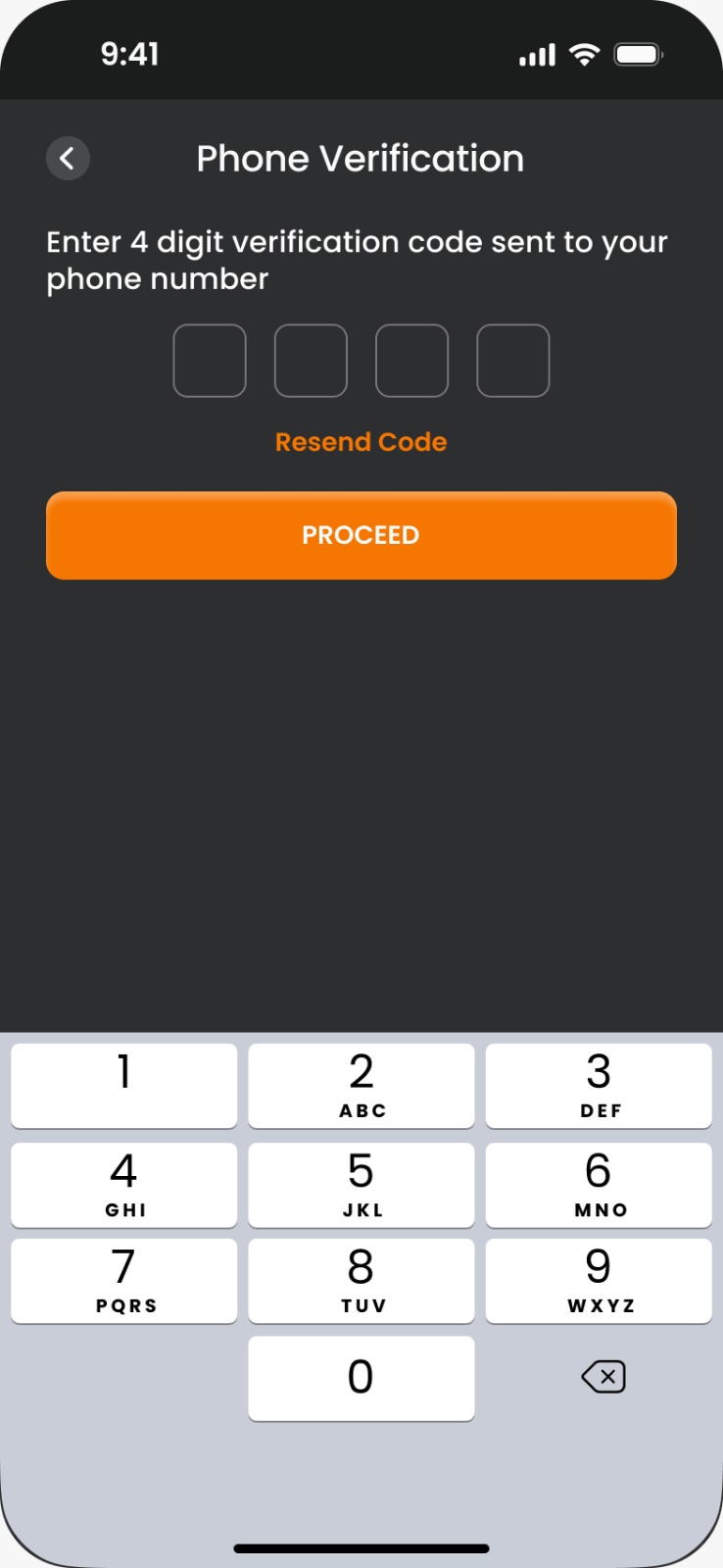
Task: Tap the home indicator bar
Action: [x=361, y=1548]
